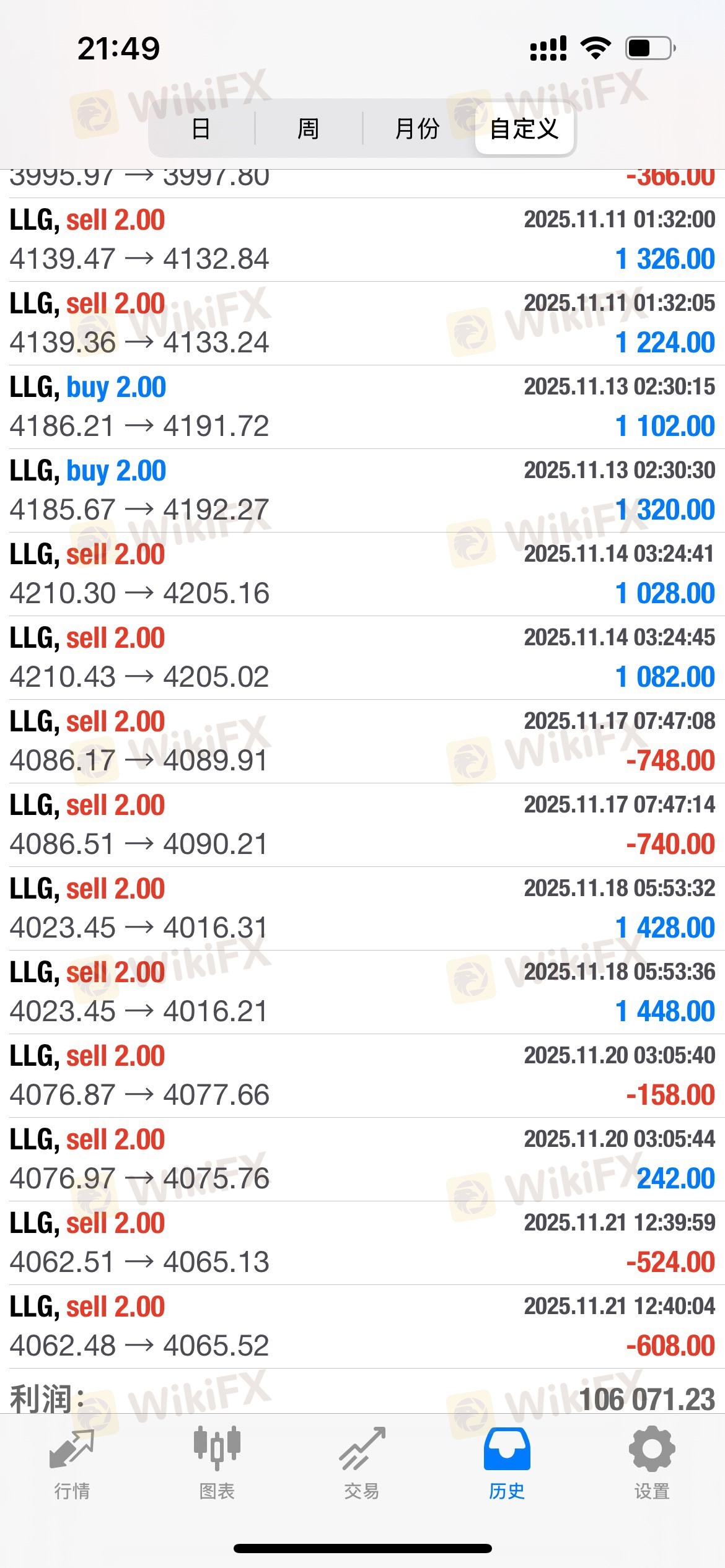Switch to the 日 (day) period filter
Screen dimensions: 725x1568
(201, 129)
